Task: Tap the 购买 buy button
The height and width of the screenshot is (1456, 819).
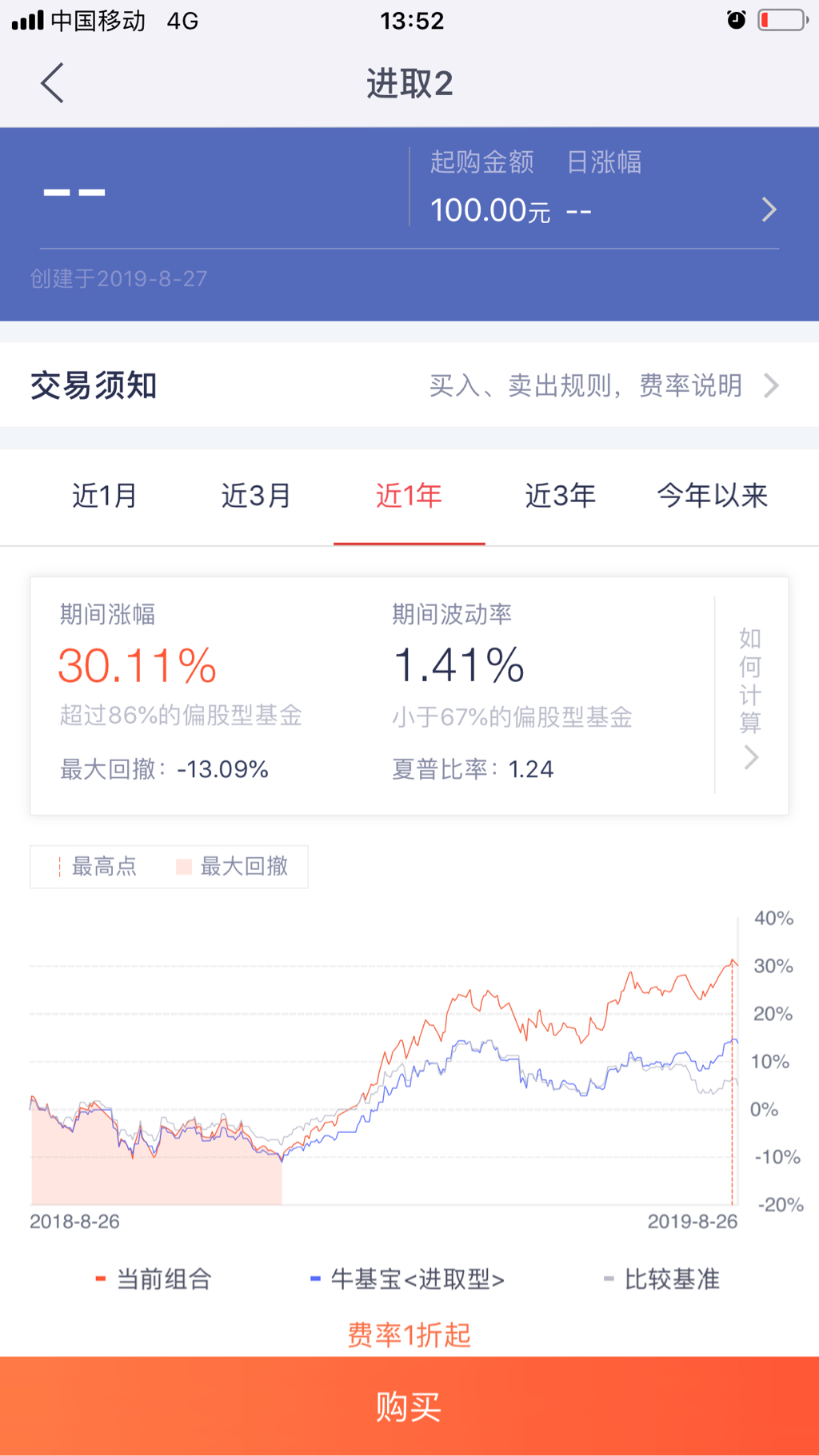Action: (x=409, y=1406)
